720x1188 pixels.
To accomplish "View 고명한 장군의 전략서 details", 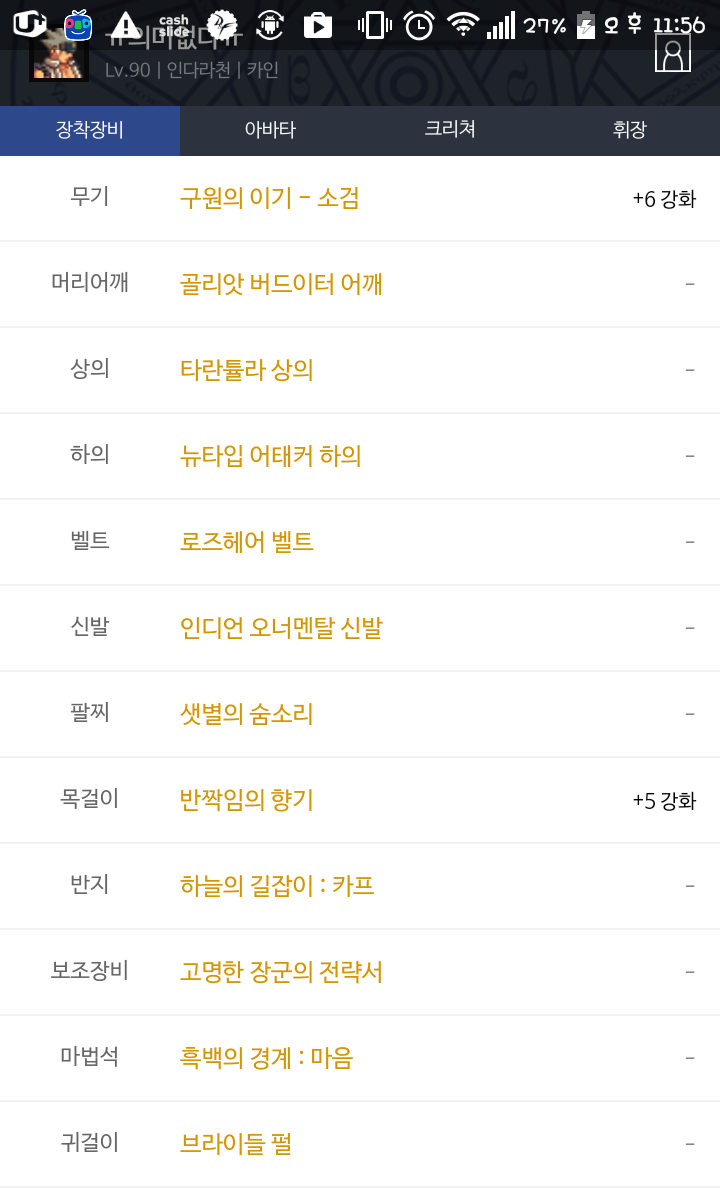I will [281, 972].
